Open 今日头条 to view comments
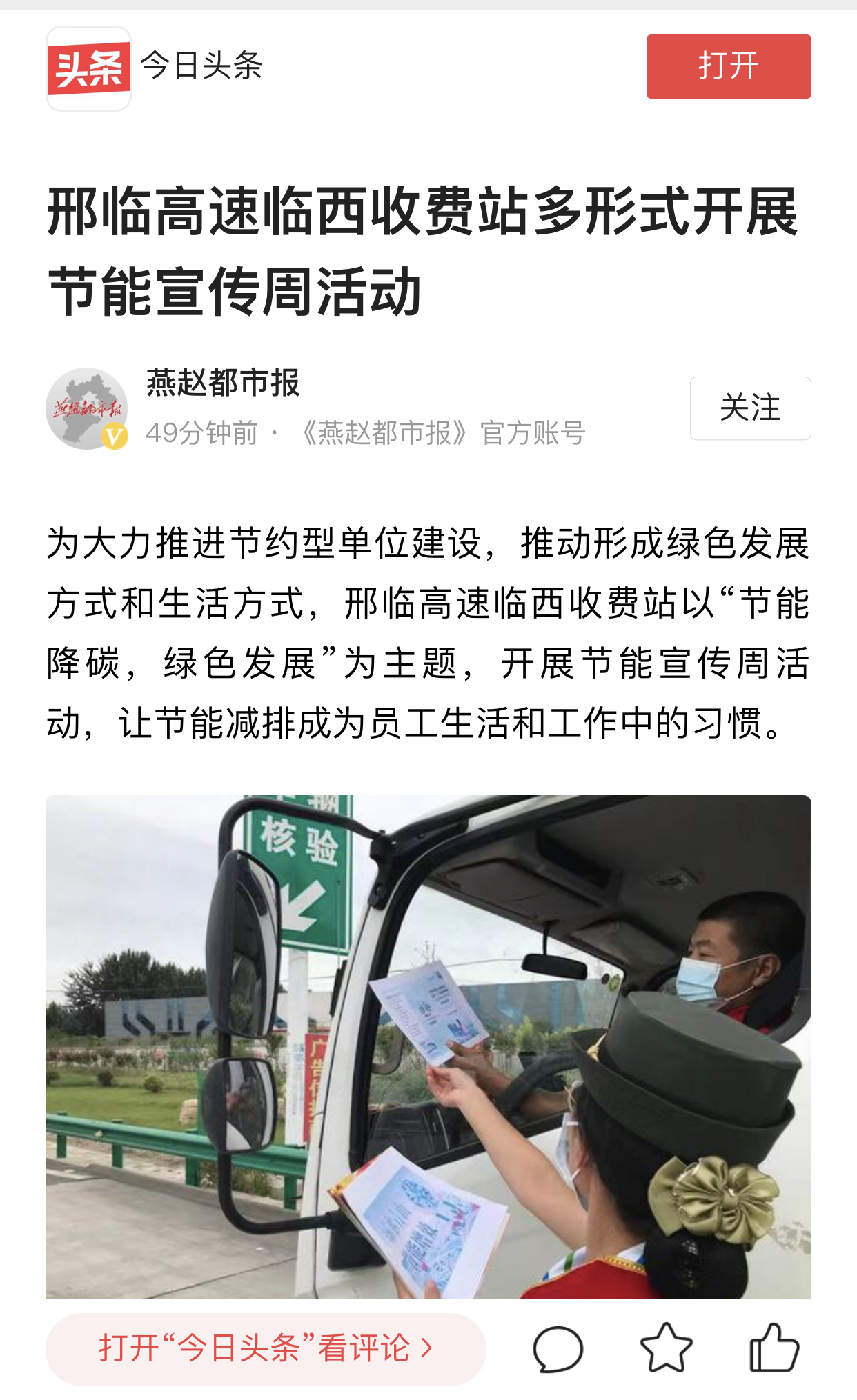 [x=266, y=1348]
